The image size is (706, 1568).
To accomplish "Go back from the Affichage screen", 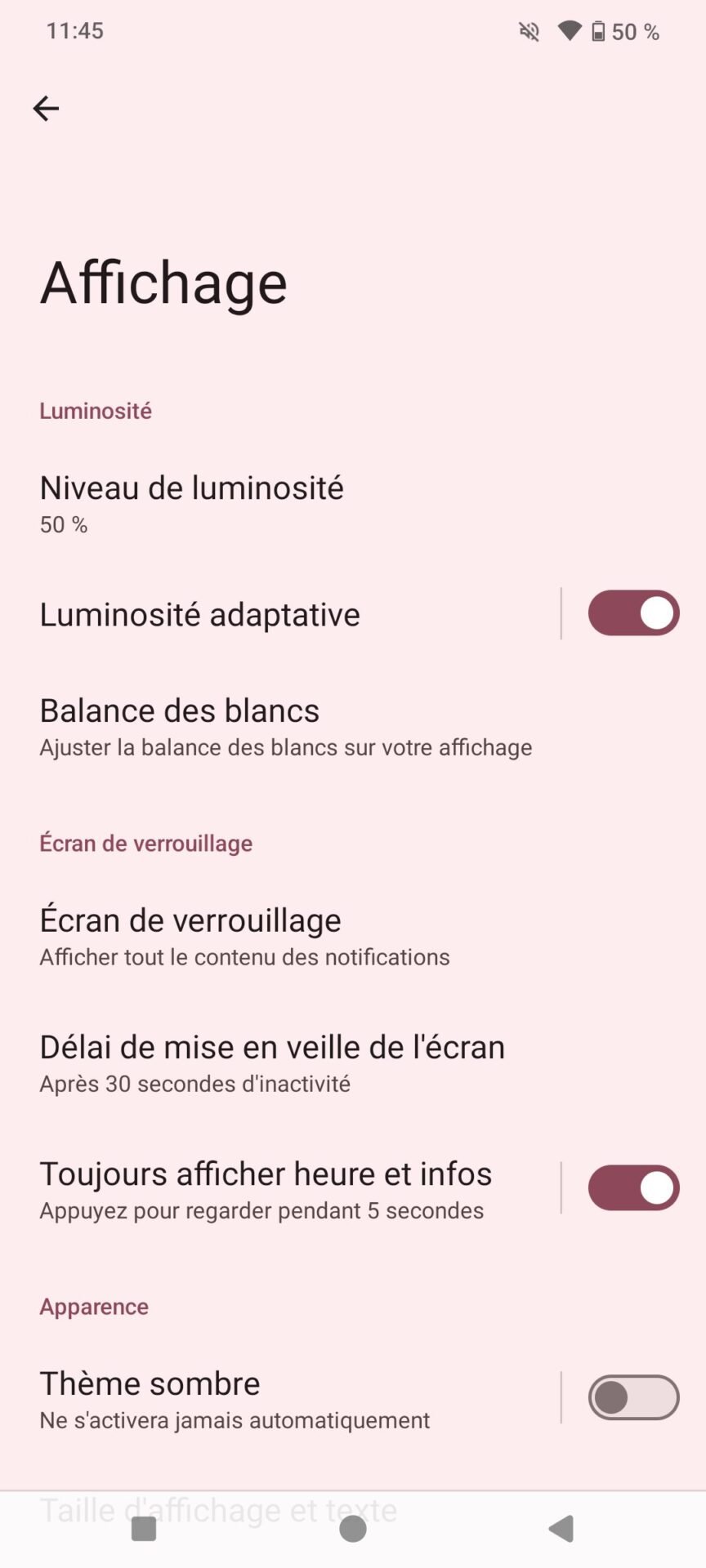I will click(46, 108).
